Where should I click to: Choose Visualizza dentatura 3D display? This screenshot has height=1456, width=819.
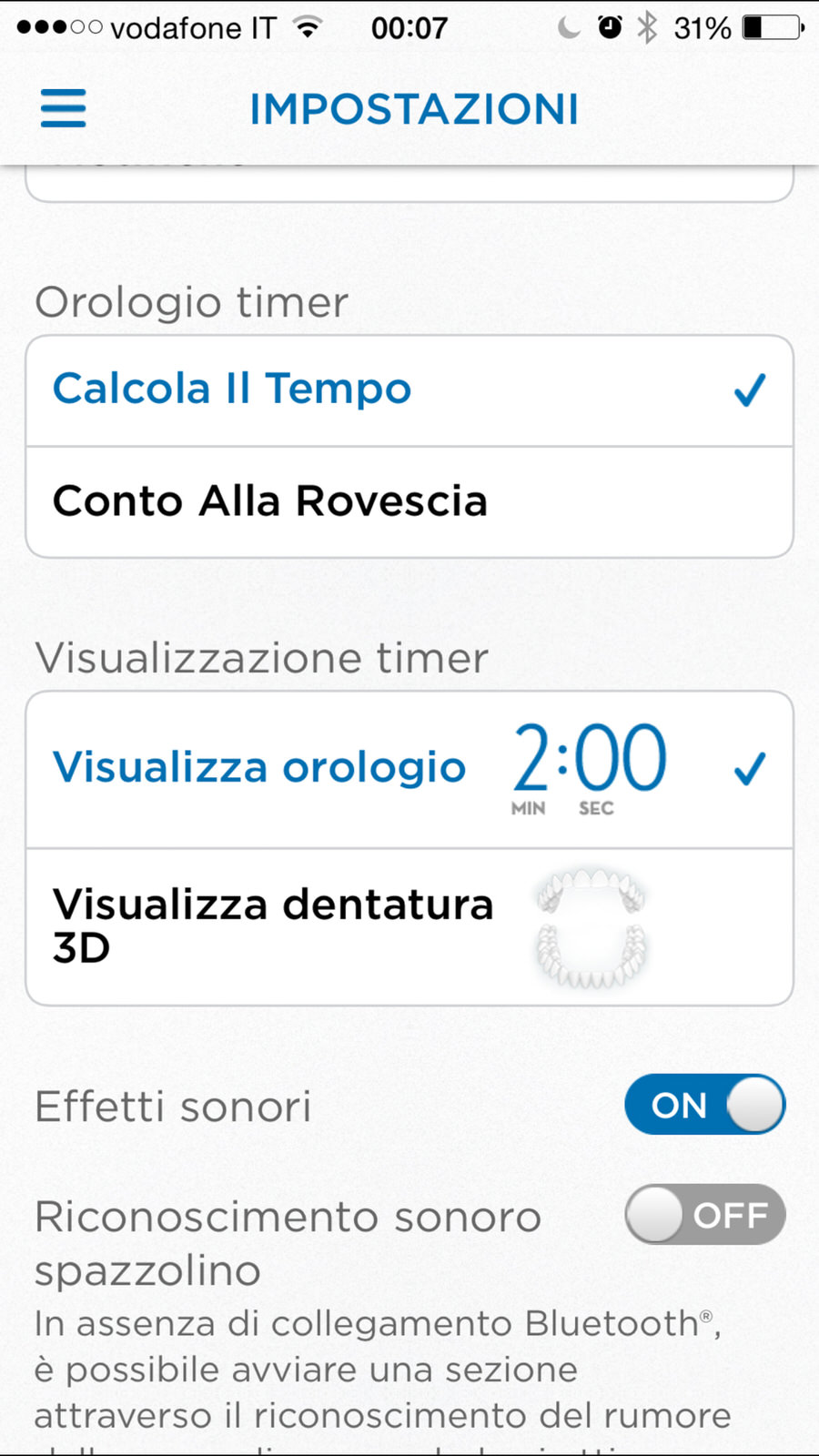409,926
